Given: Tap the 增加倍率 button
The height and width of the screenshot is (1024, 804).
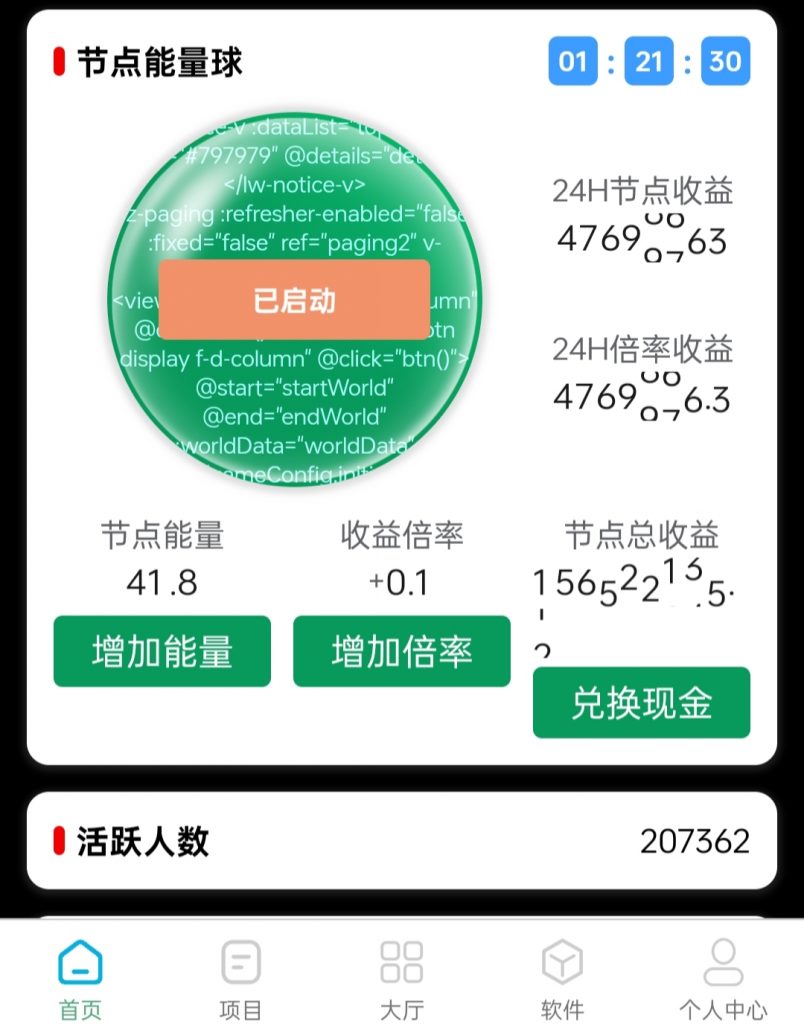Looking at the screenshot, I should (401, 652).
